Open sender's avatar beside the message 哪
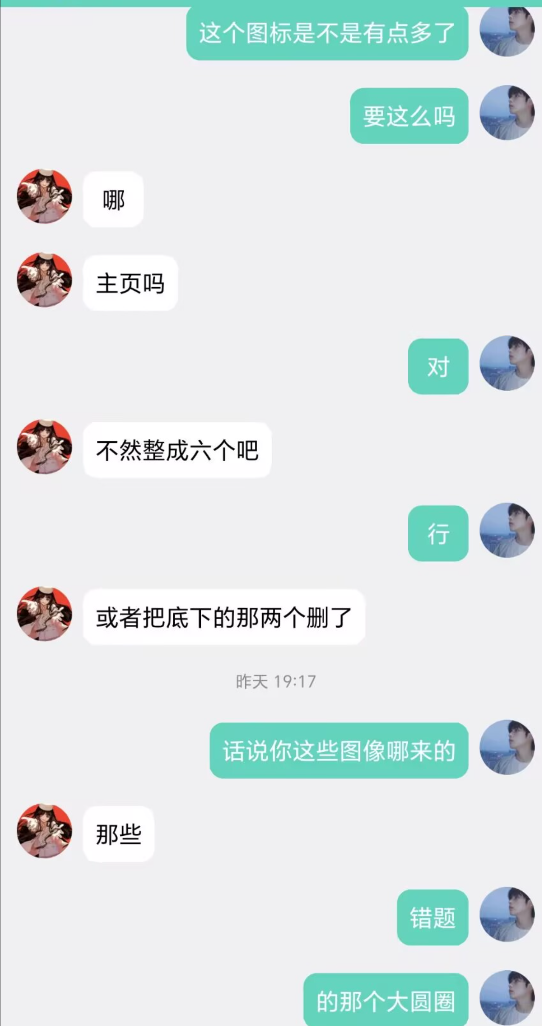This screenshot has height=1026, width=542. click(45, 196)
